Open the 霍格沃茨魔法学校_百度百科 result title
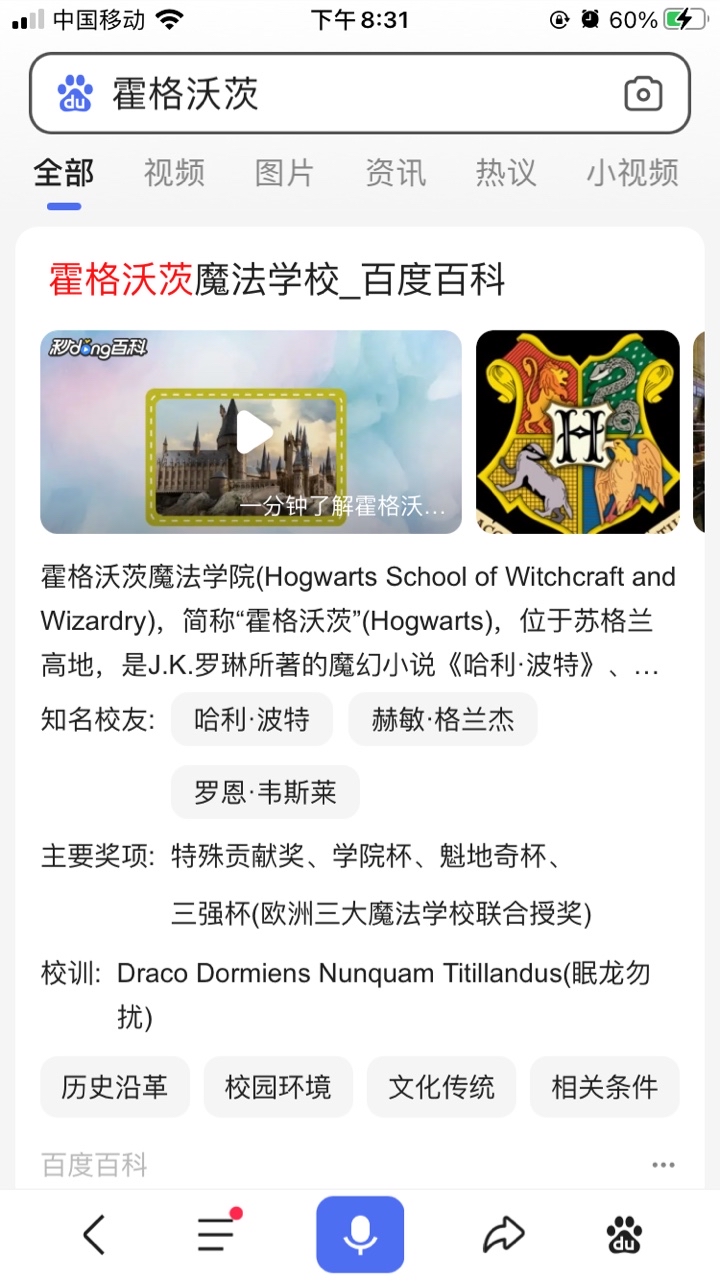 click(277, 281)
